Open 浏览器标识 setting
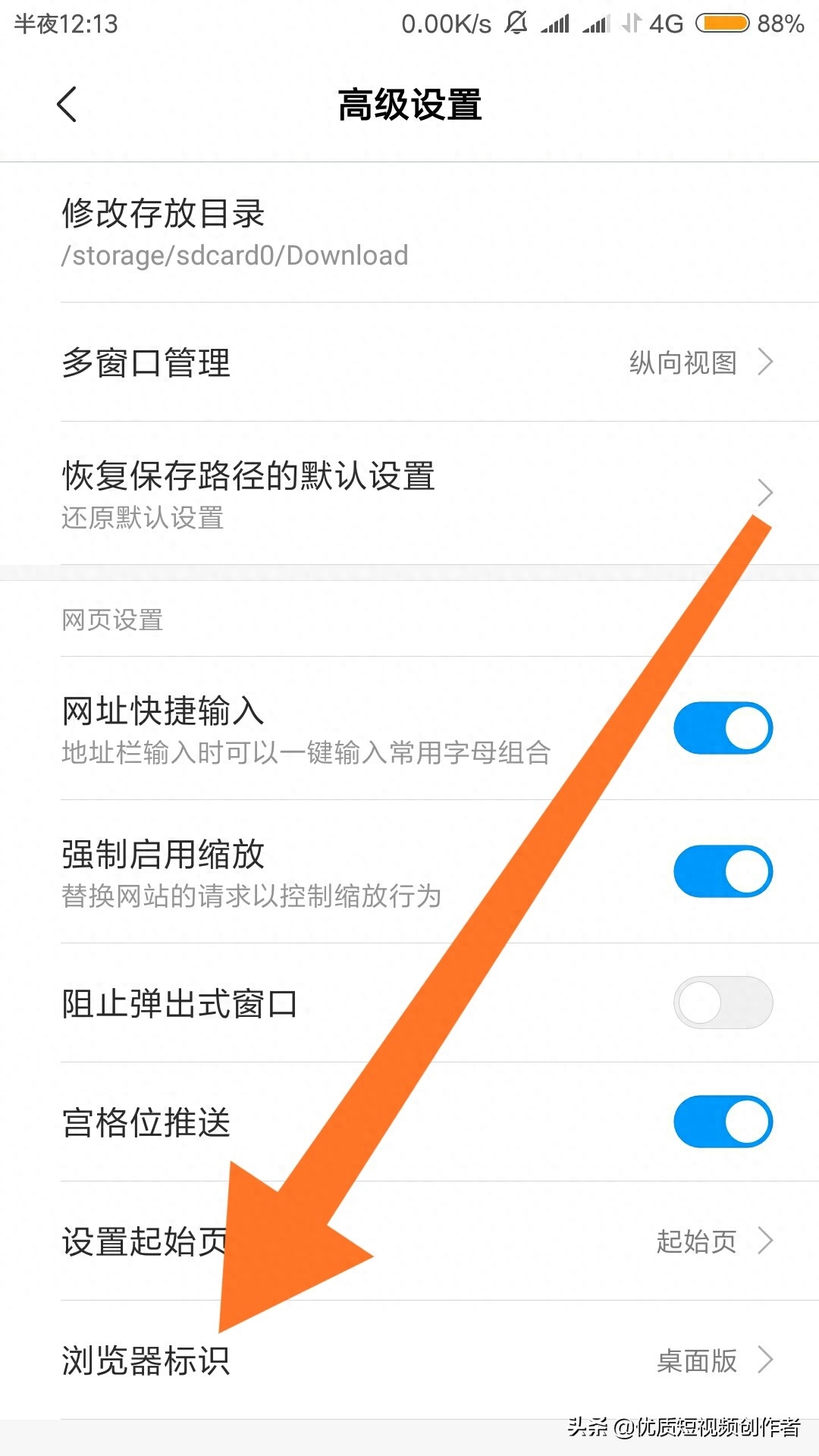819x1456 pixels. coord(409,1360)
